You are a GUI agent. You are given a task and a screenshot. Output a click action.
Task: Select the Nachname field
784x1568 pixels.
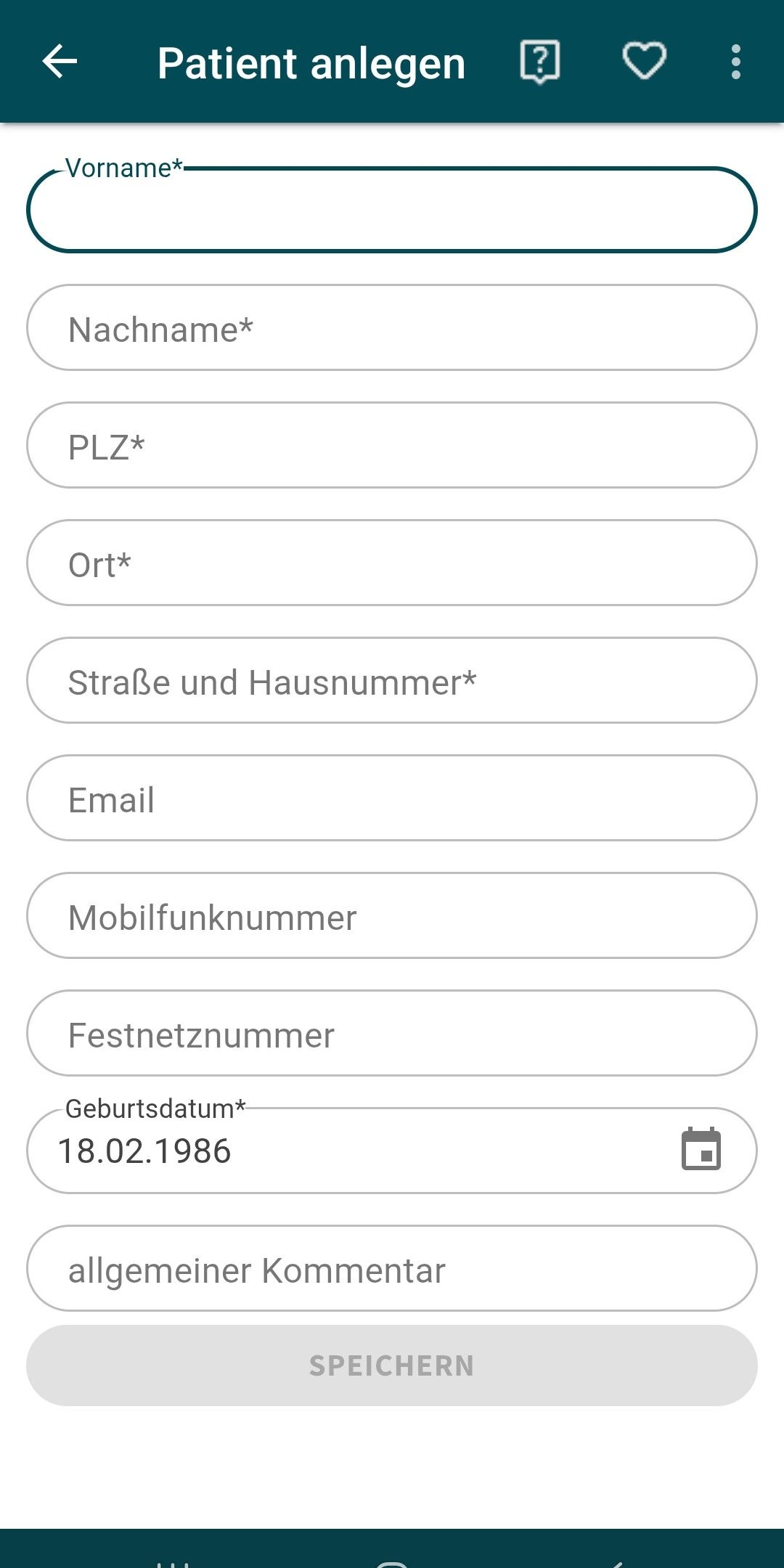[x=392, y=328]
